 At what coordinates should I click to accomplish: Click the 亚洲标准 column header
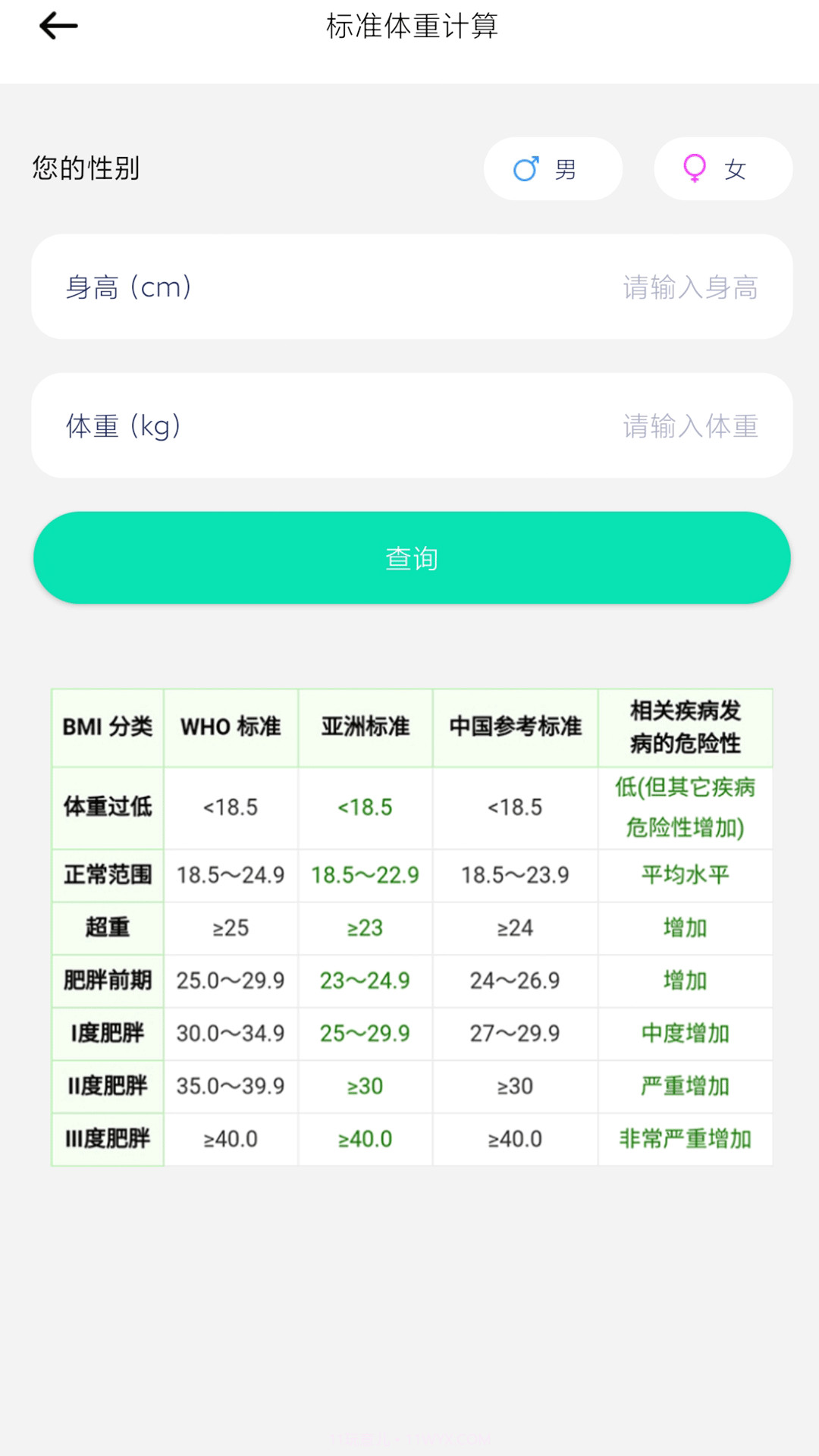coord(365,727)
